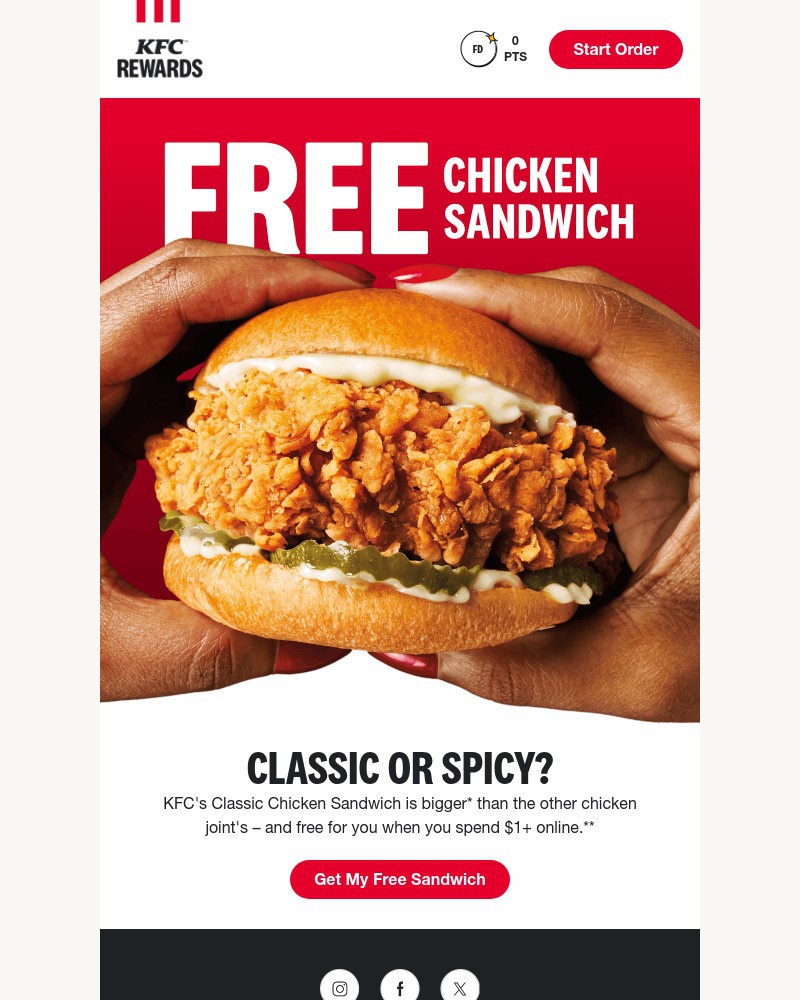Click the CLASSIC OR SPICY? heading

pos(400,768)
